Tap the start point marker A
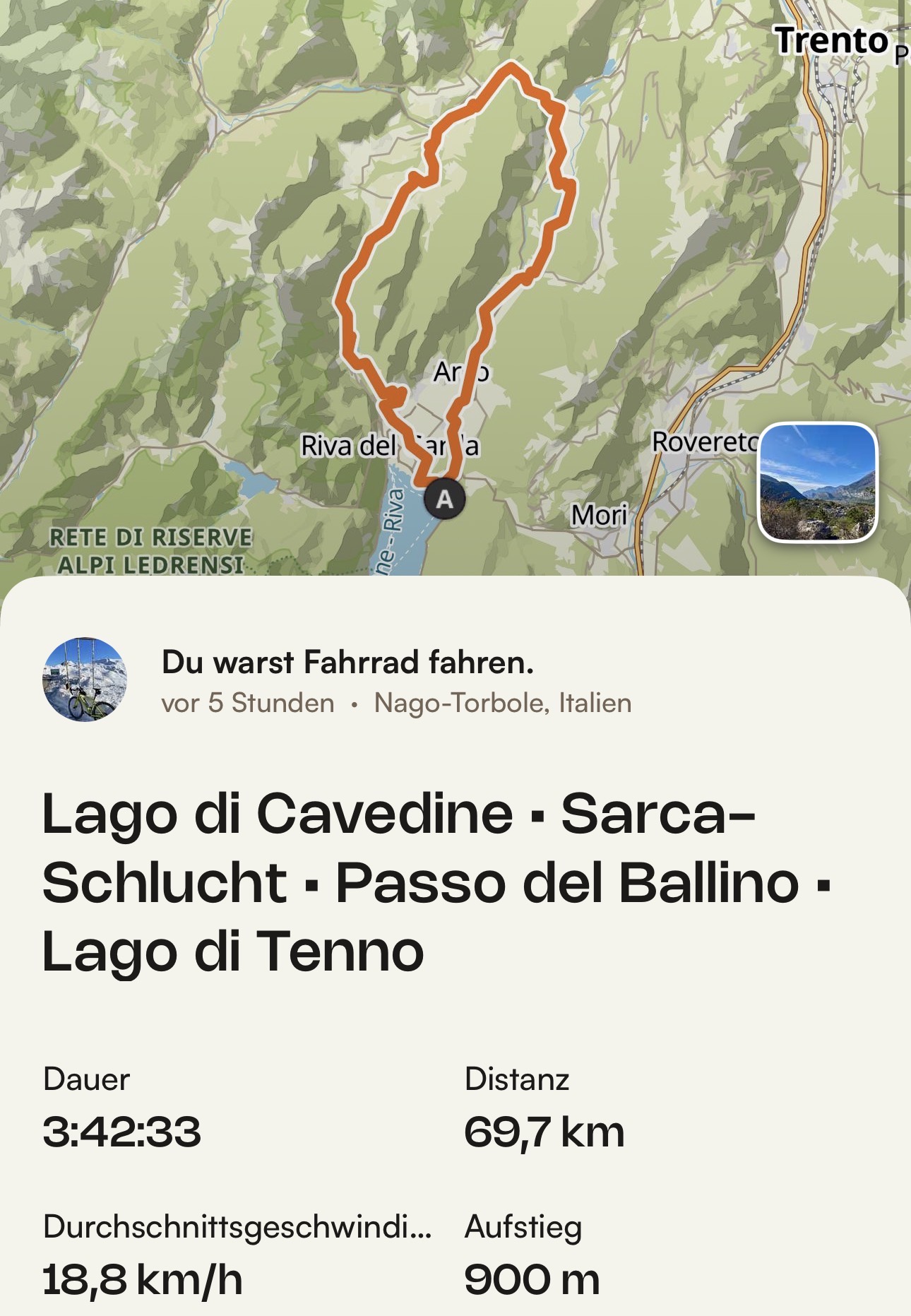Viewport: 911px width, 1316px height. [x=444, y=499]
